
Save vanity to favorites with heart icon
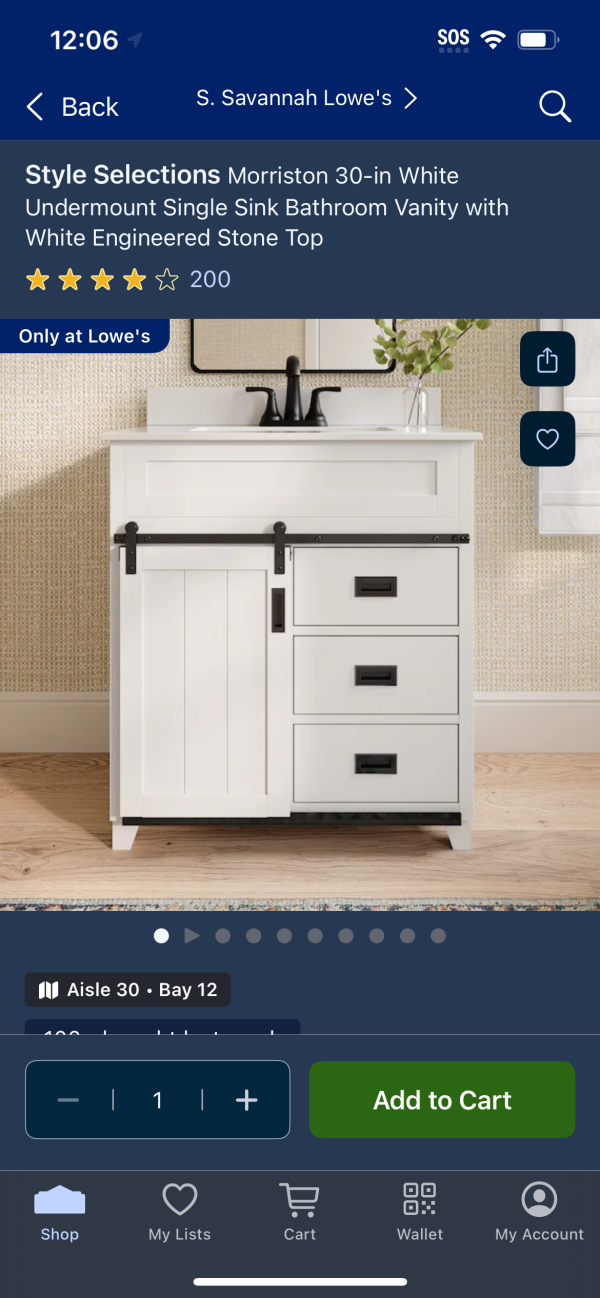tap(547, 439)
